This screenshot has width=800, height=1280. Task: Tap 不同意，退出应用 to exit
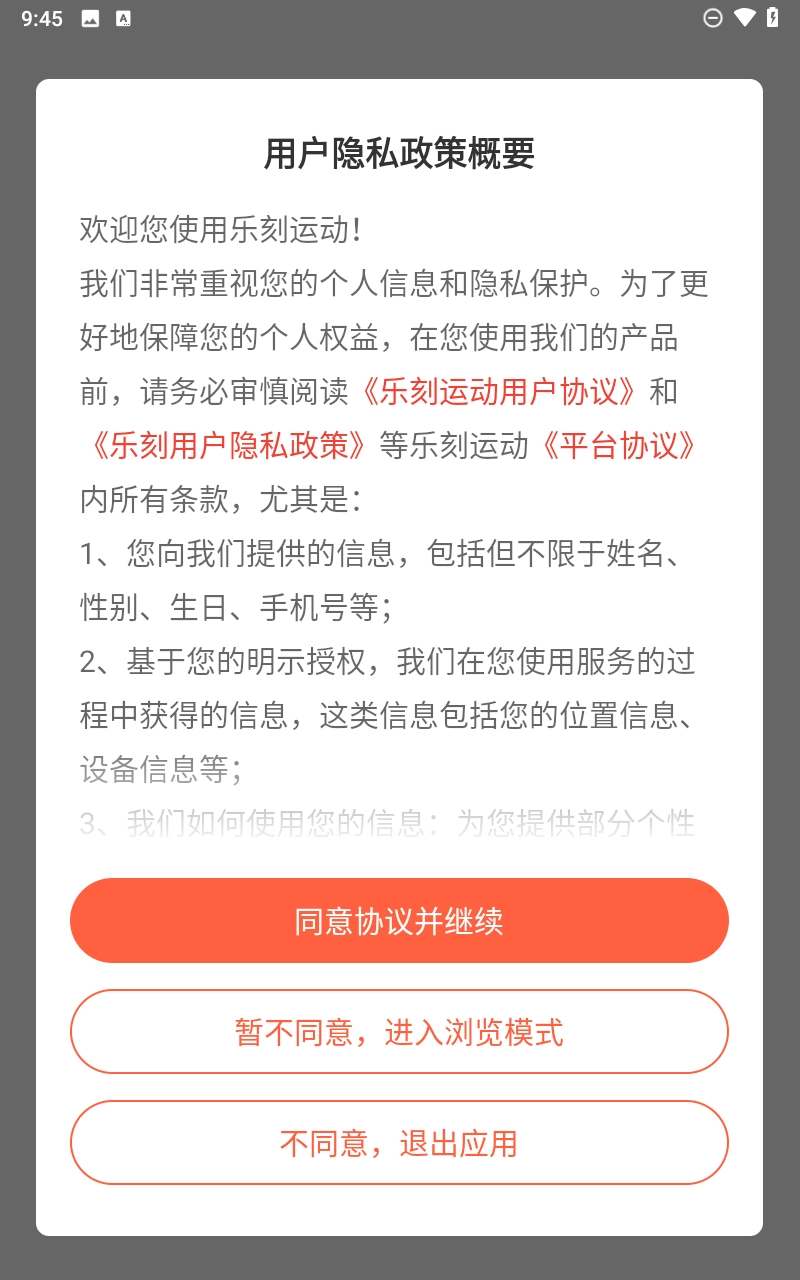click(399, 1142)
